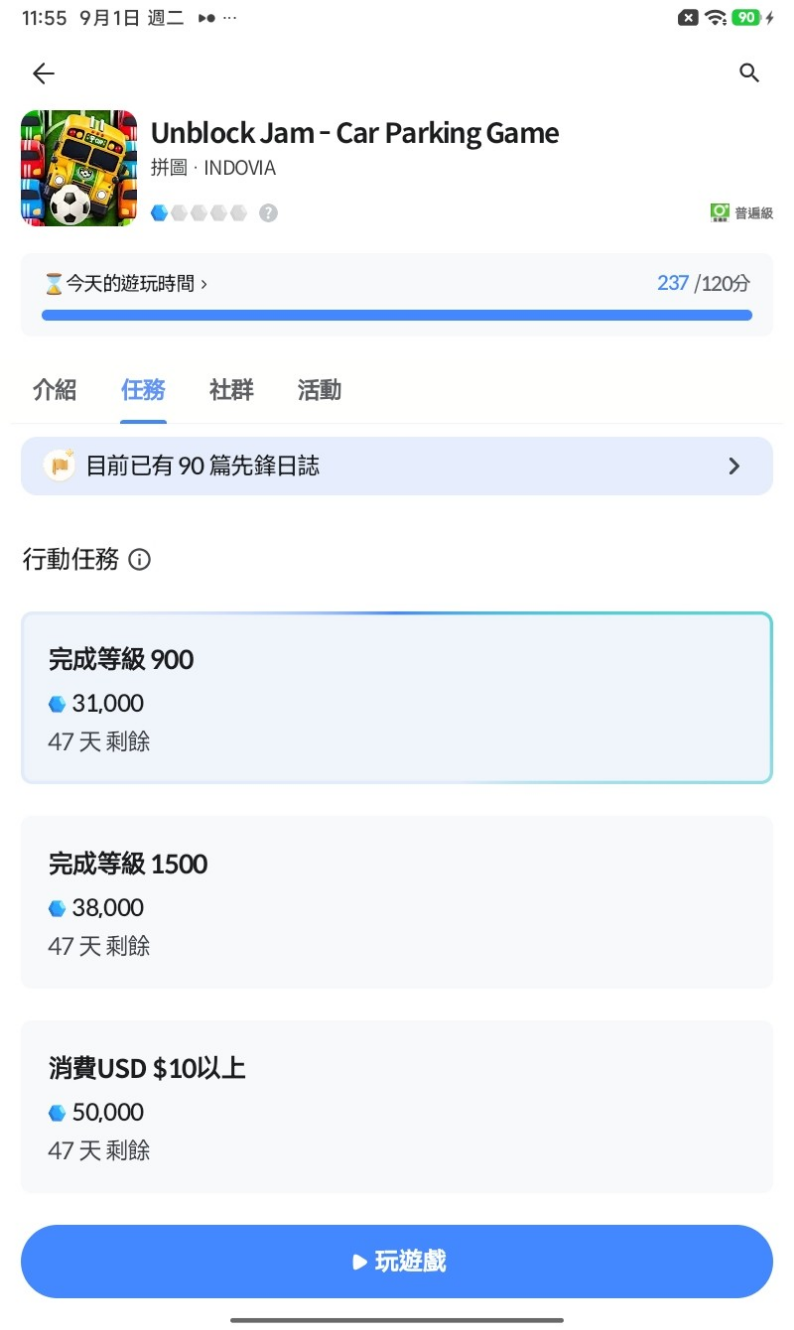The width and height of the screenshot is (794, 1330).
Task: Open the search magnifier icon
Action: click(749, 73)
